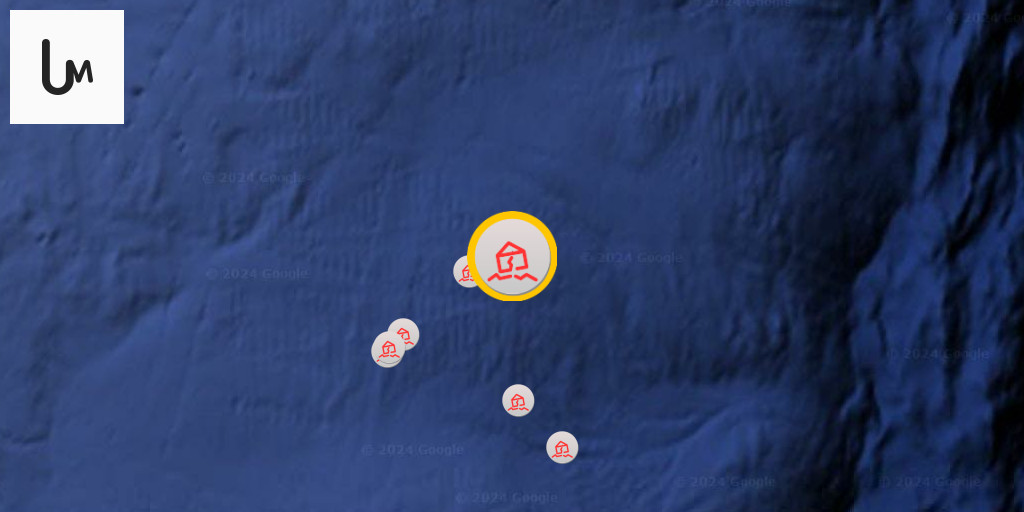Select the small marker overlapped by the highlighted one
This screenshot has height=512, width=1024.
click(464, 271)
